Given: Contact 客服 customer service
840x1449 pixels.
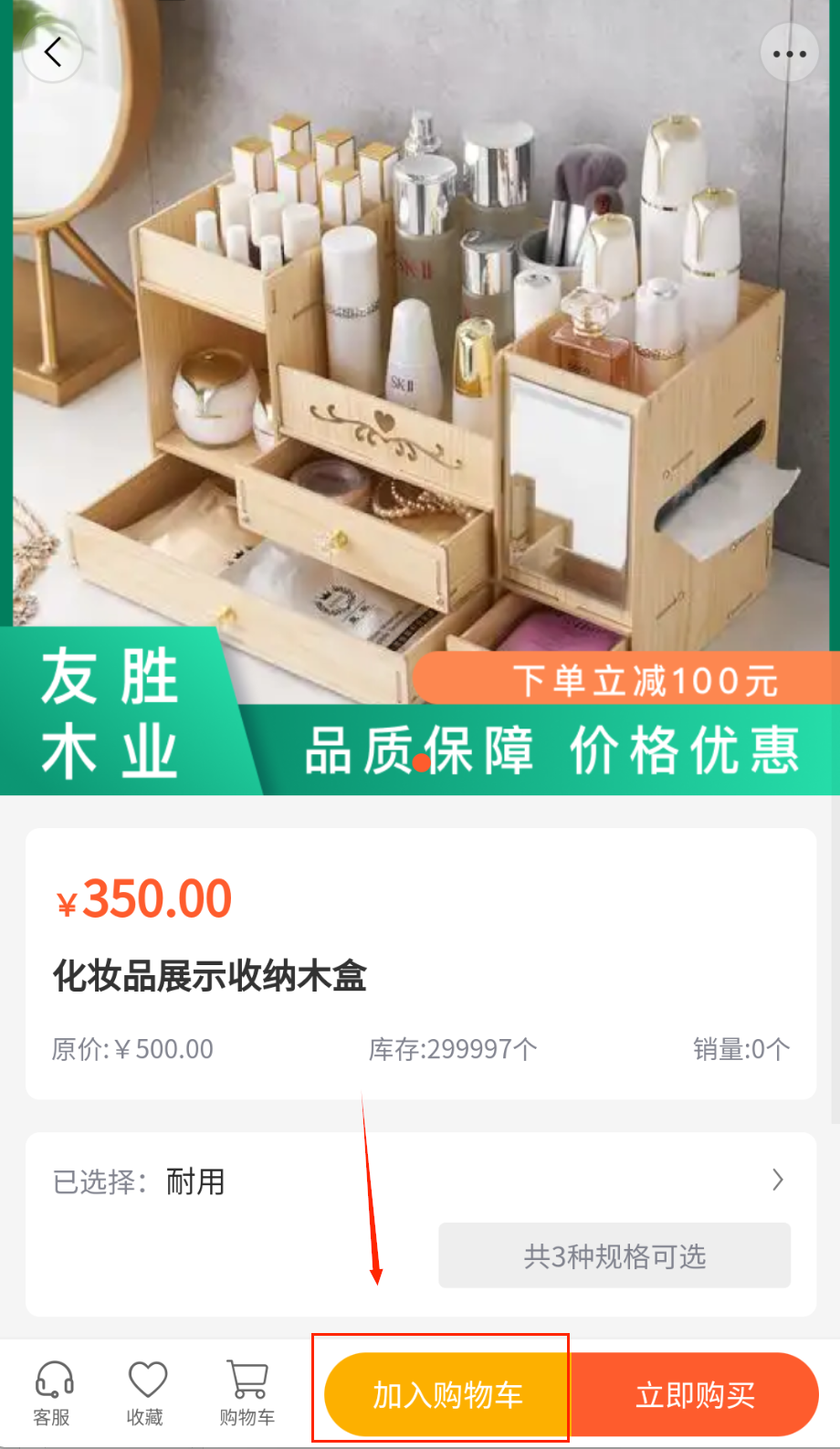Looking at the screenshot, I should [x=53, y=1392].
